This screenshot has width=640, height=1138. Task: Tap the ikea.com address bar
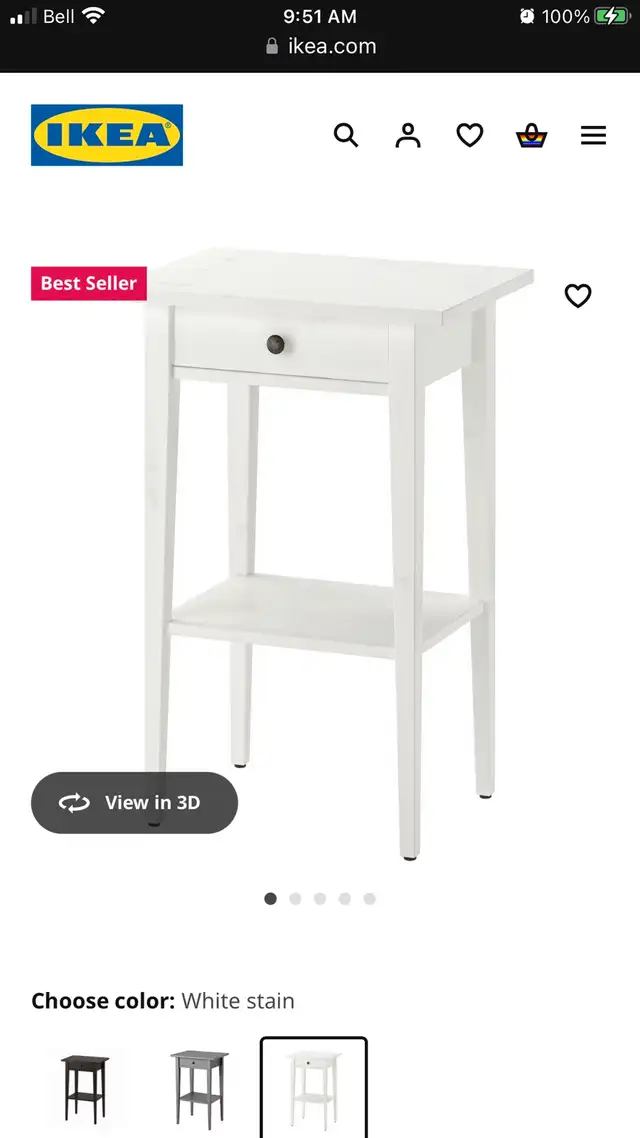click(x=320, y=46)
